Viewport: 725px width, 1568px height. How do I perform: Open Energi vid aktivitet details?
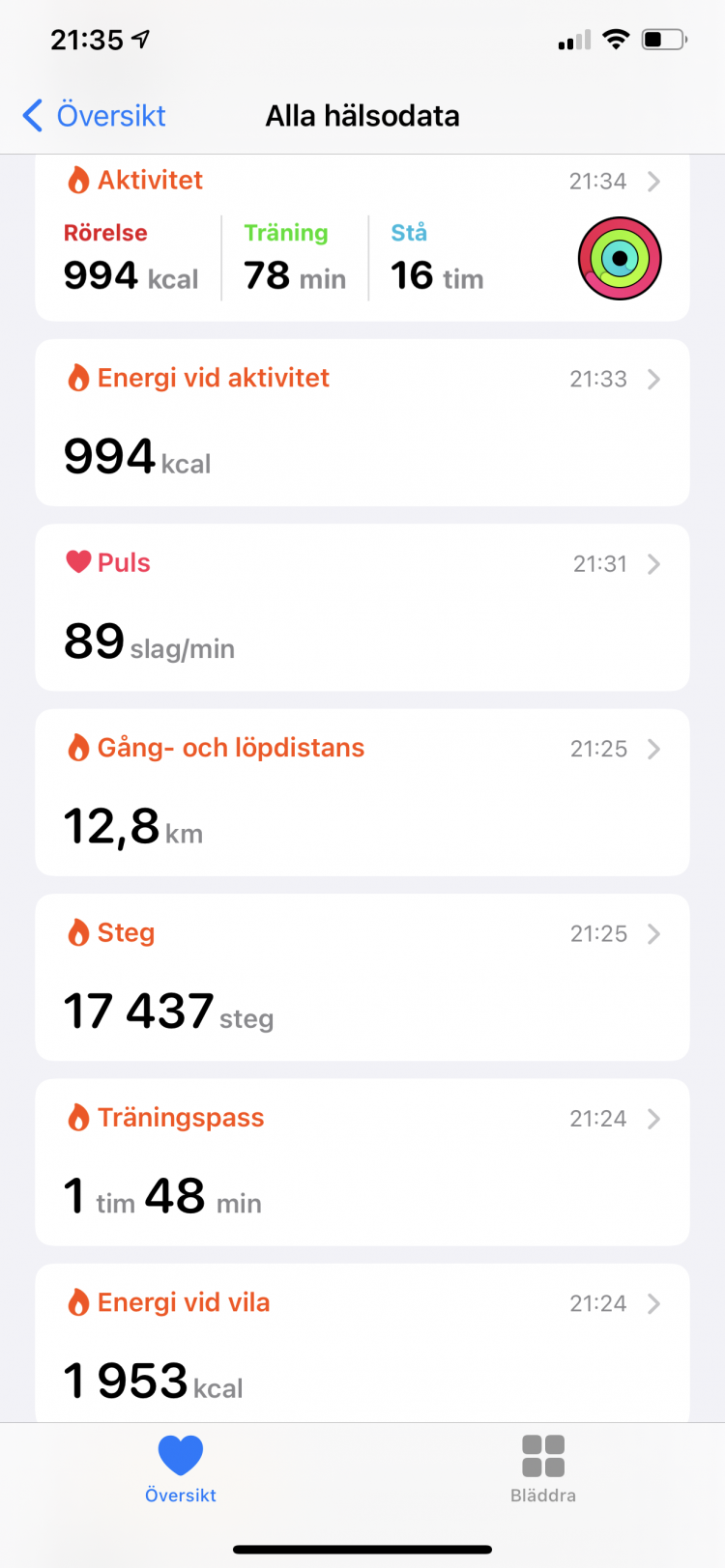(362, 422)
